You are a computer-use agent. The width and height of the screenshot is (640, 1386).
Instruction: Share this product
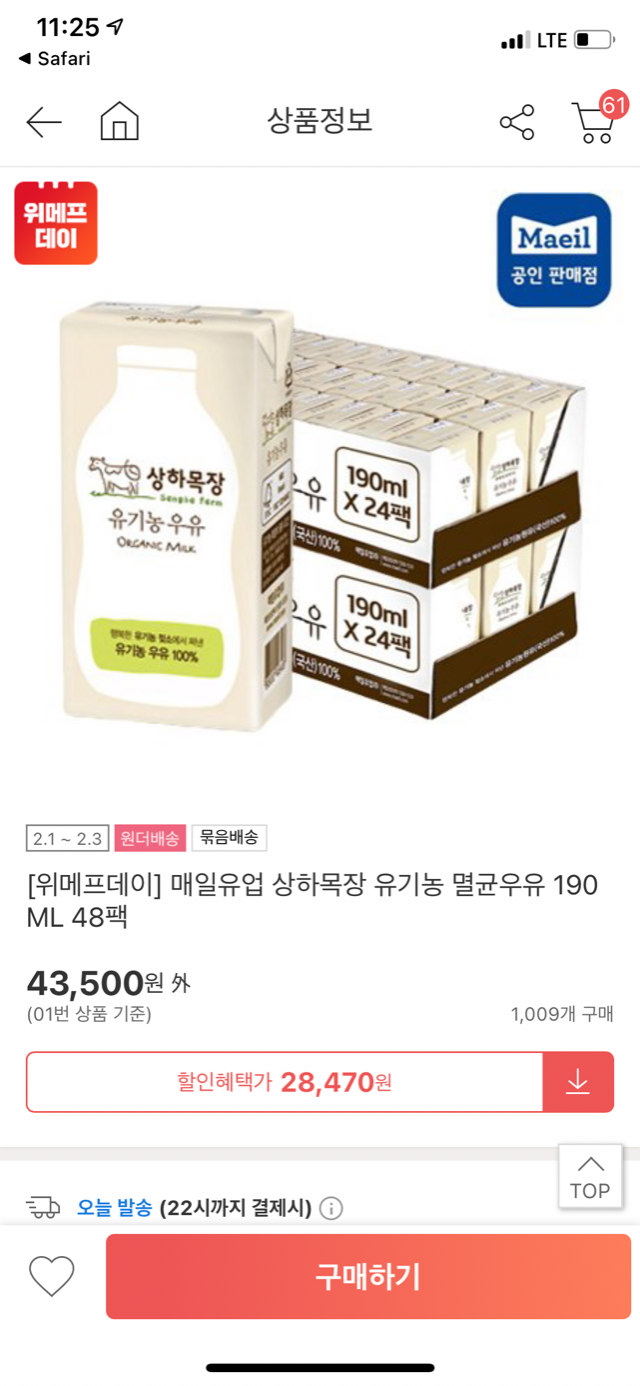(517, 123)
